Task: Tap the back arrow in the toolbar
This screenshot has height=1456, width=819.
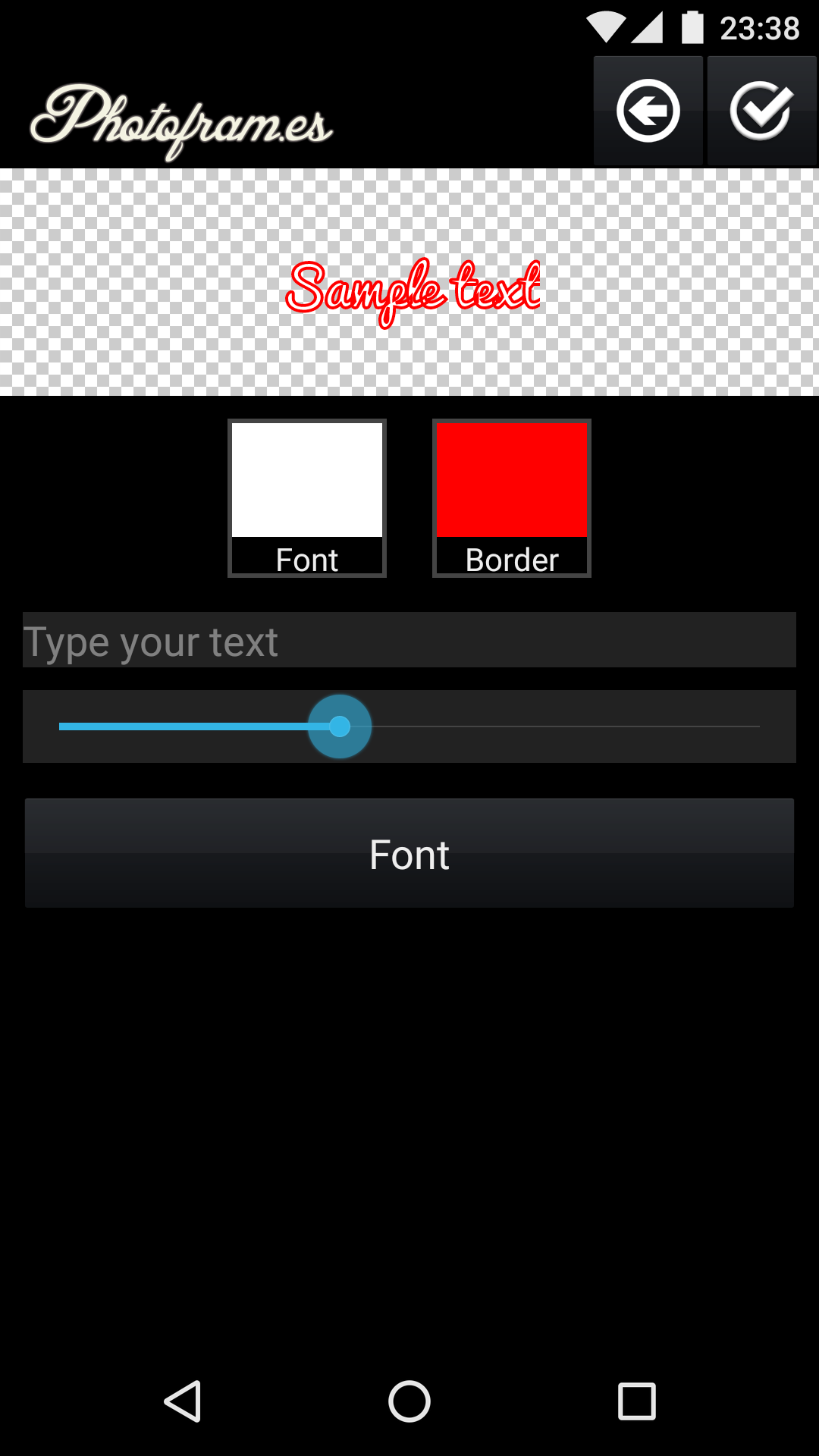Action: pos(648,111)
